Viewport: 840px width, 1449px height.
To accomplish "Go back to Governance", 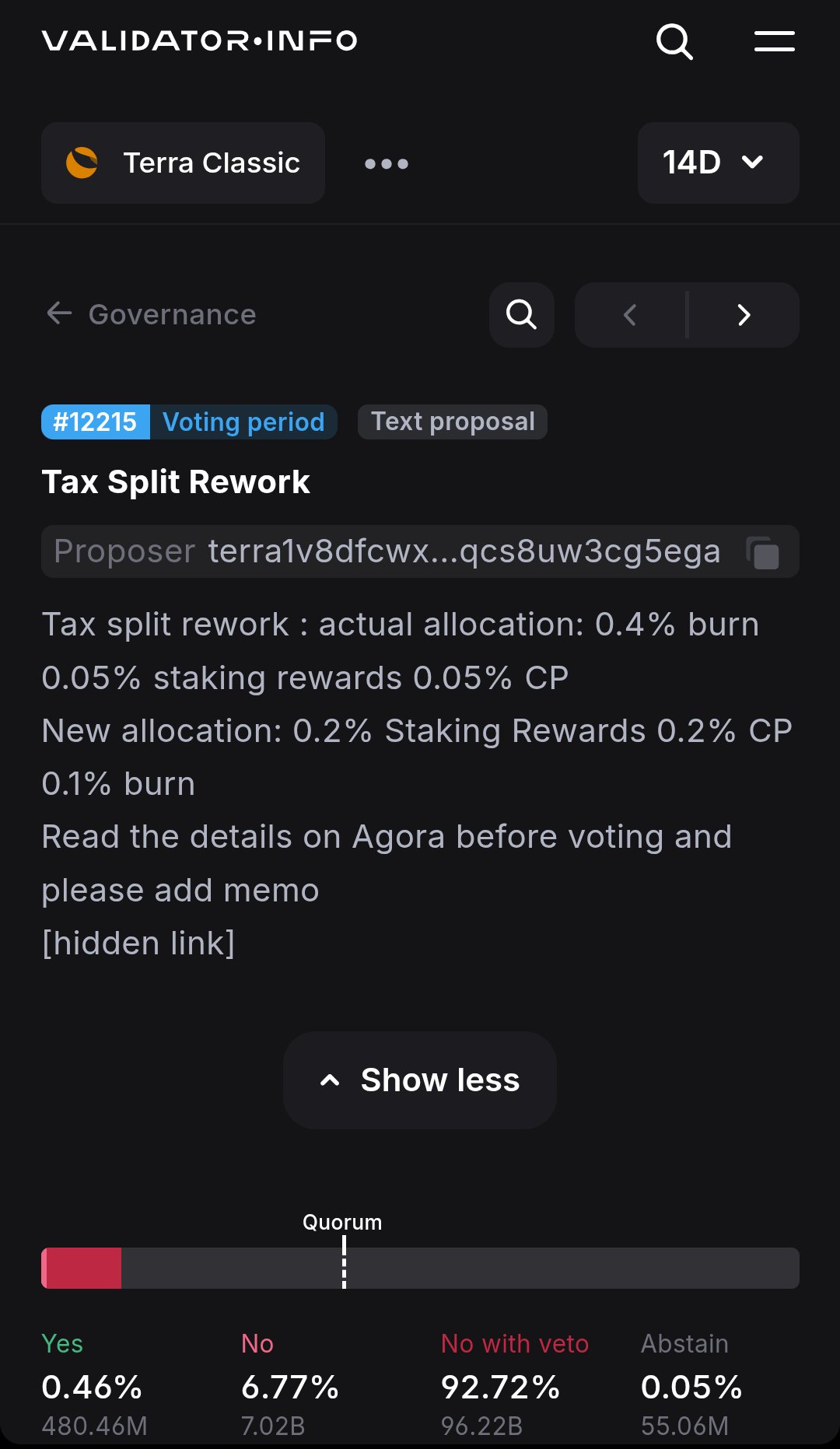I will pos(152,314).
